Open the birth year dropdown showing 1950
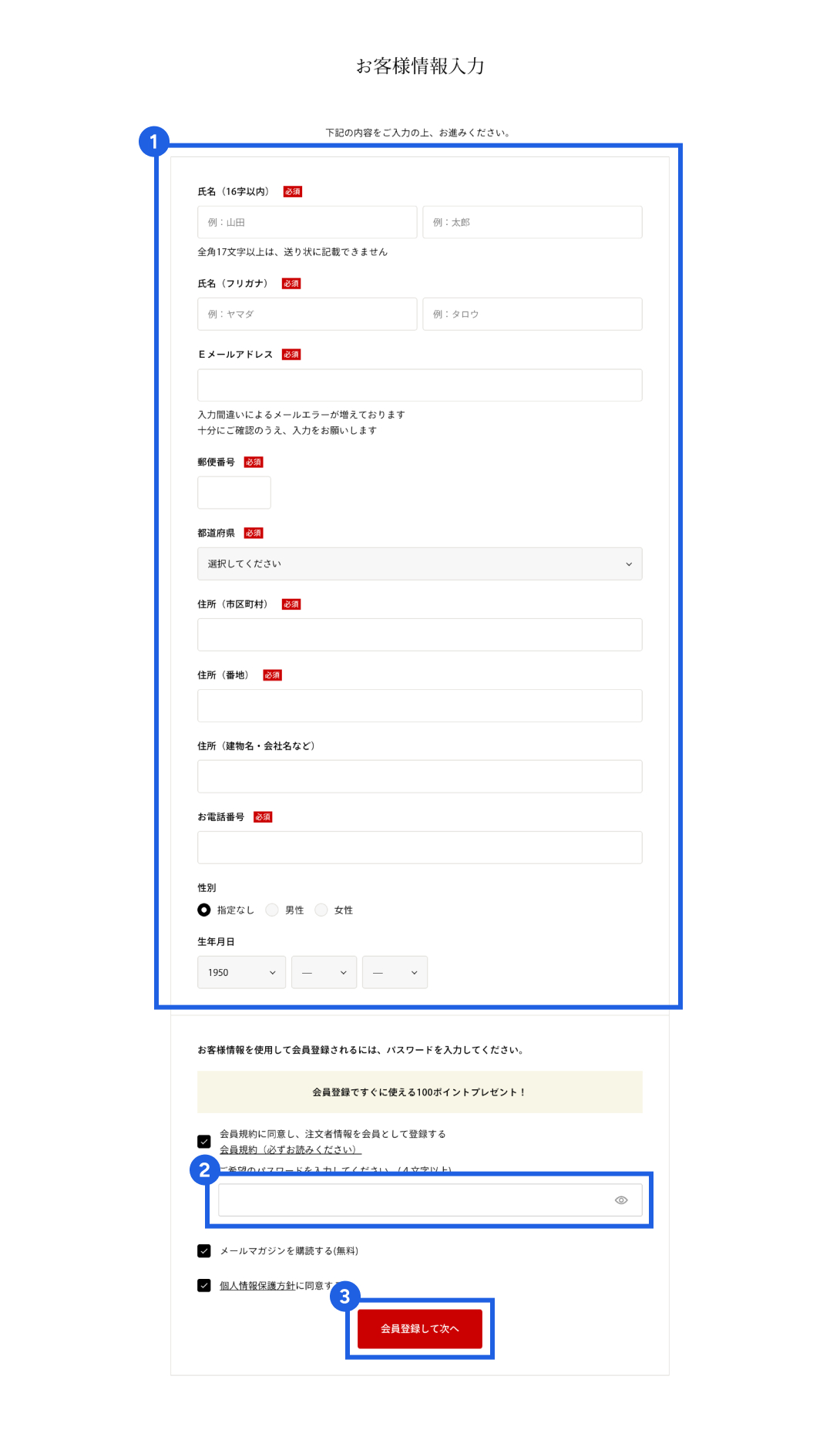This screenshot has width=840, height=1430. point(242,972)
